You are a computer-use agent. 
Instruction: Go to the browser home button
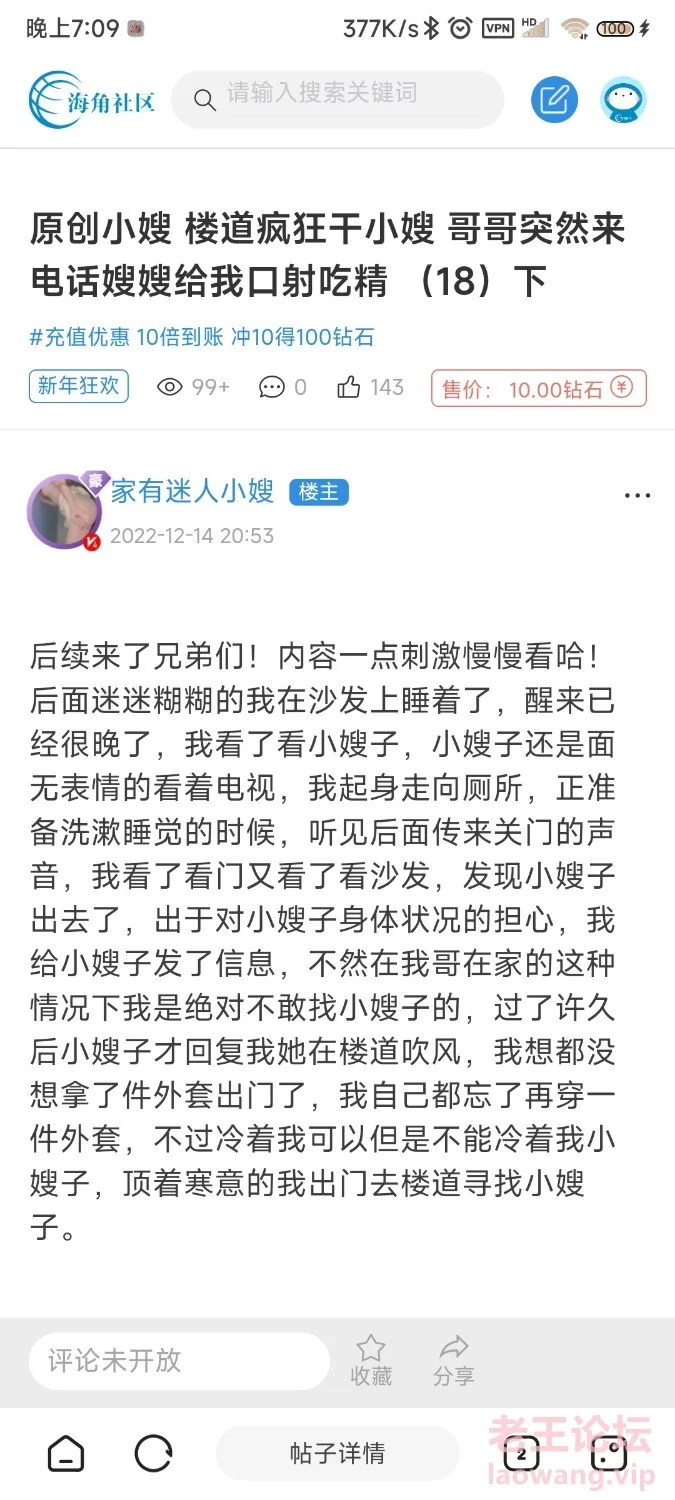[66, 1453]
